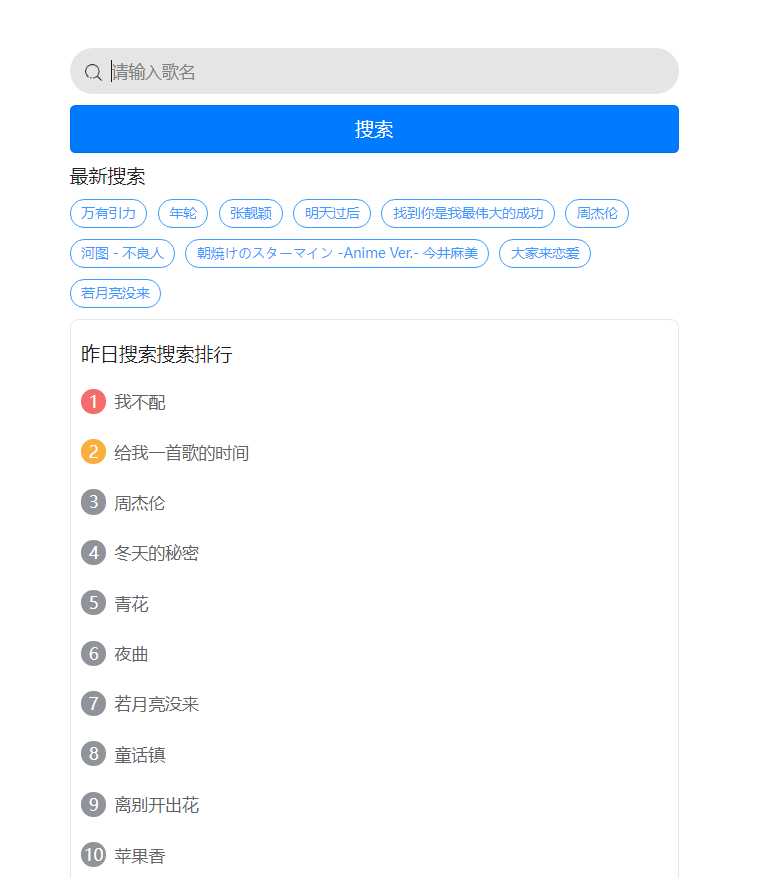Viewport: 760px width, 878px height.
Task: Tap the blue 搜索 button
Action: pos(374,129)
